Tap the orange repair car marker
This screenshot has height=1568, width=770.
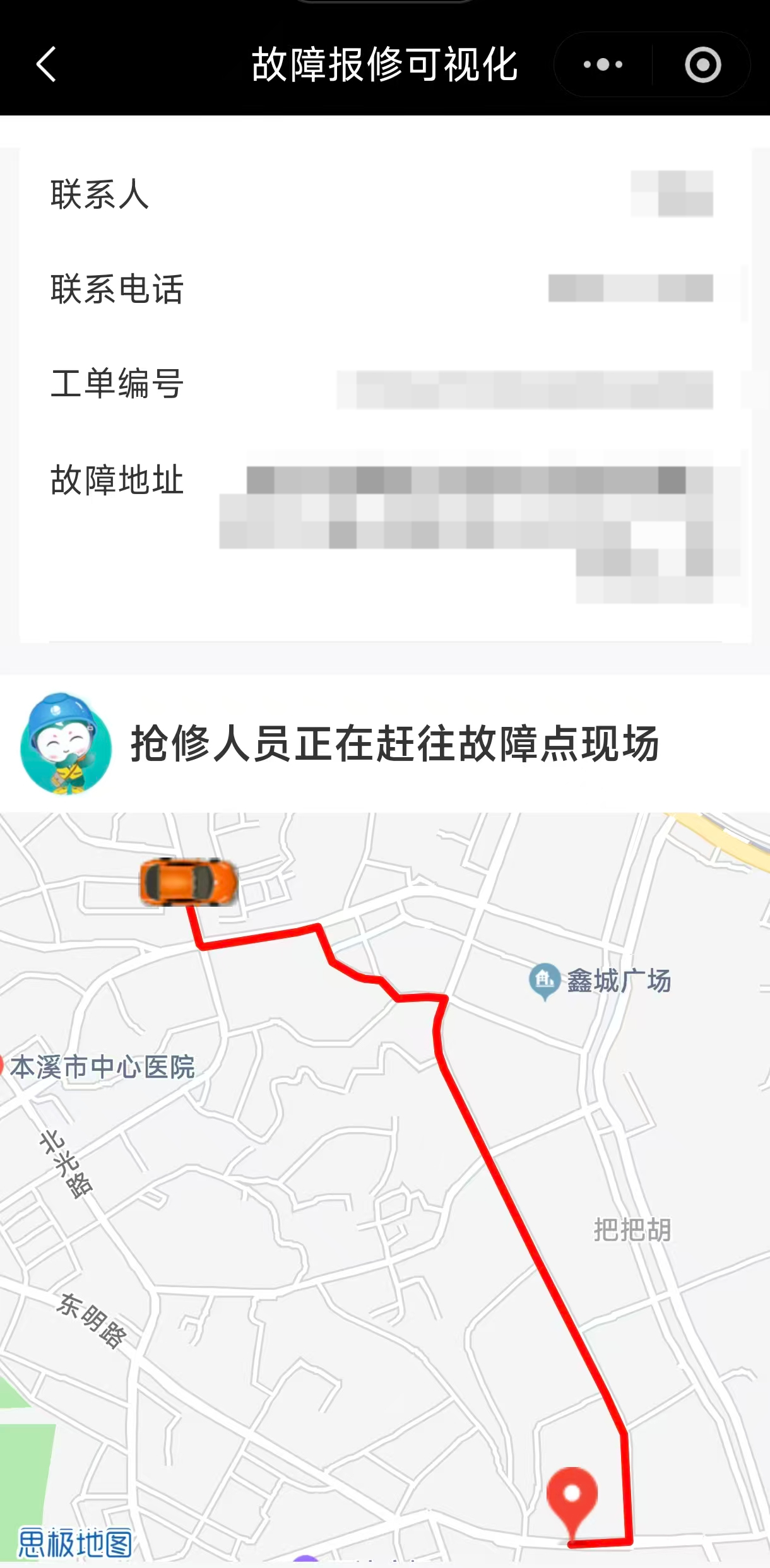(188, 881)
